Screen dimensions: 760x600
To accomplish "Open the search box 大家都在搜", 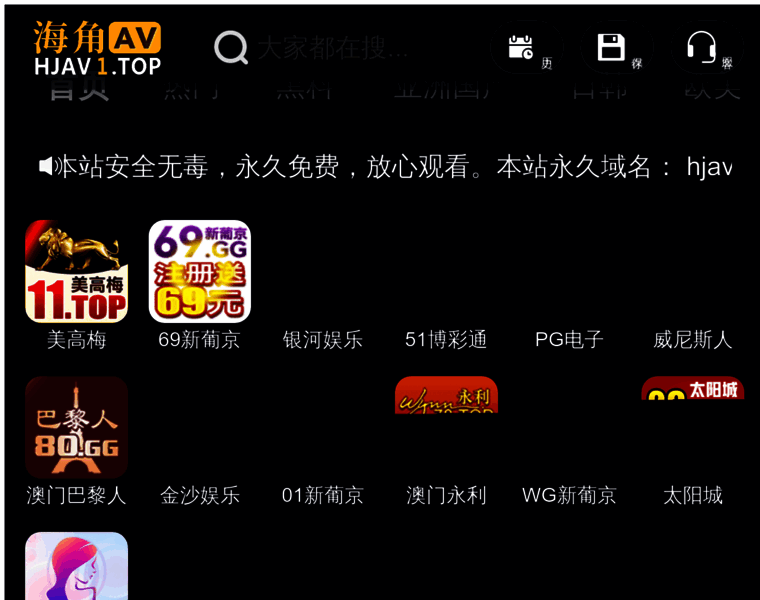I will 330,47.
